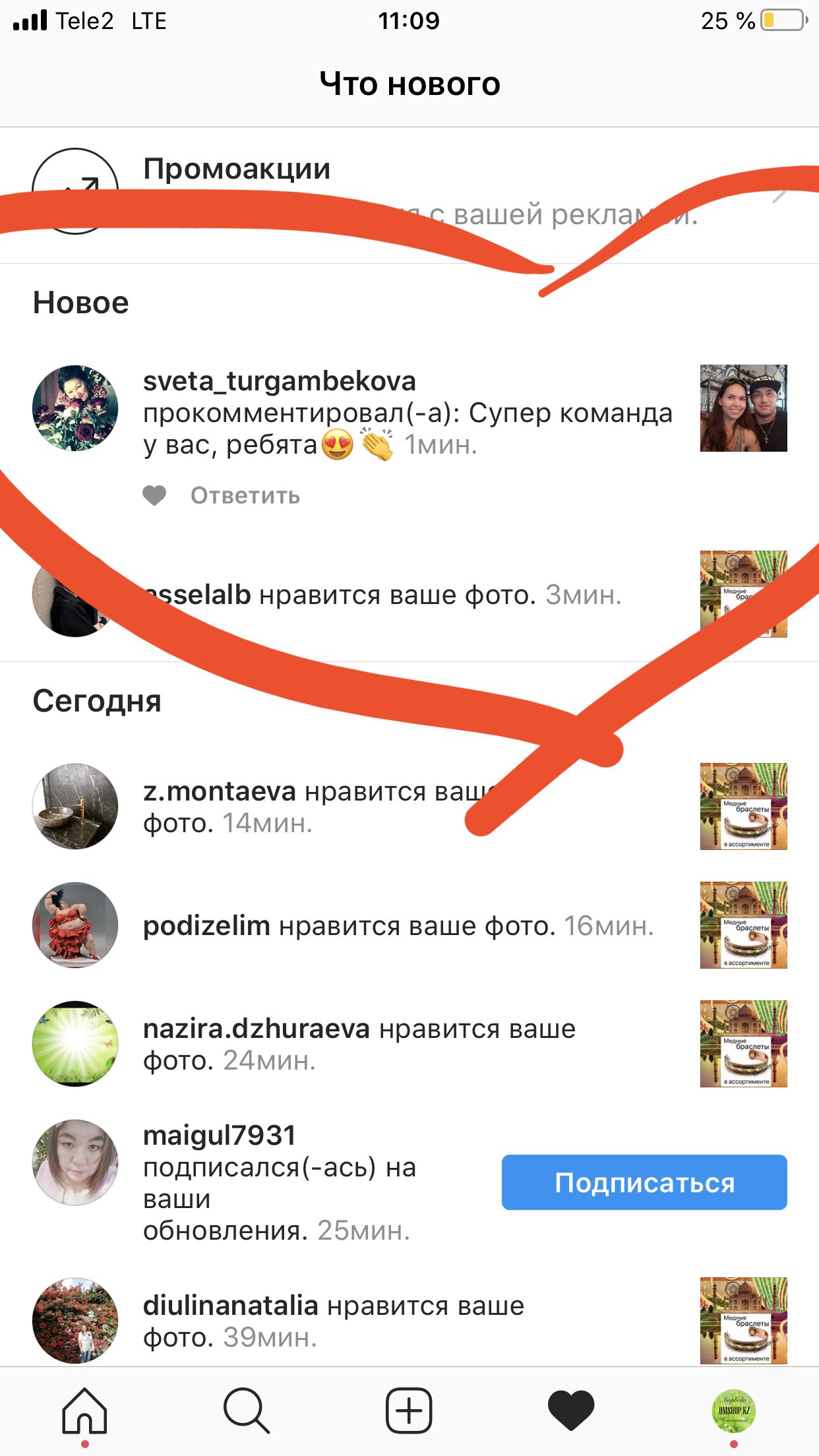
Task: Tap Подписаться to follow maigul7931
Action: [644, 1182]
